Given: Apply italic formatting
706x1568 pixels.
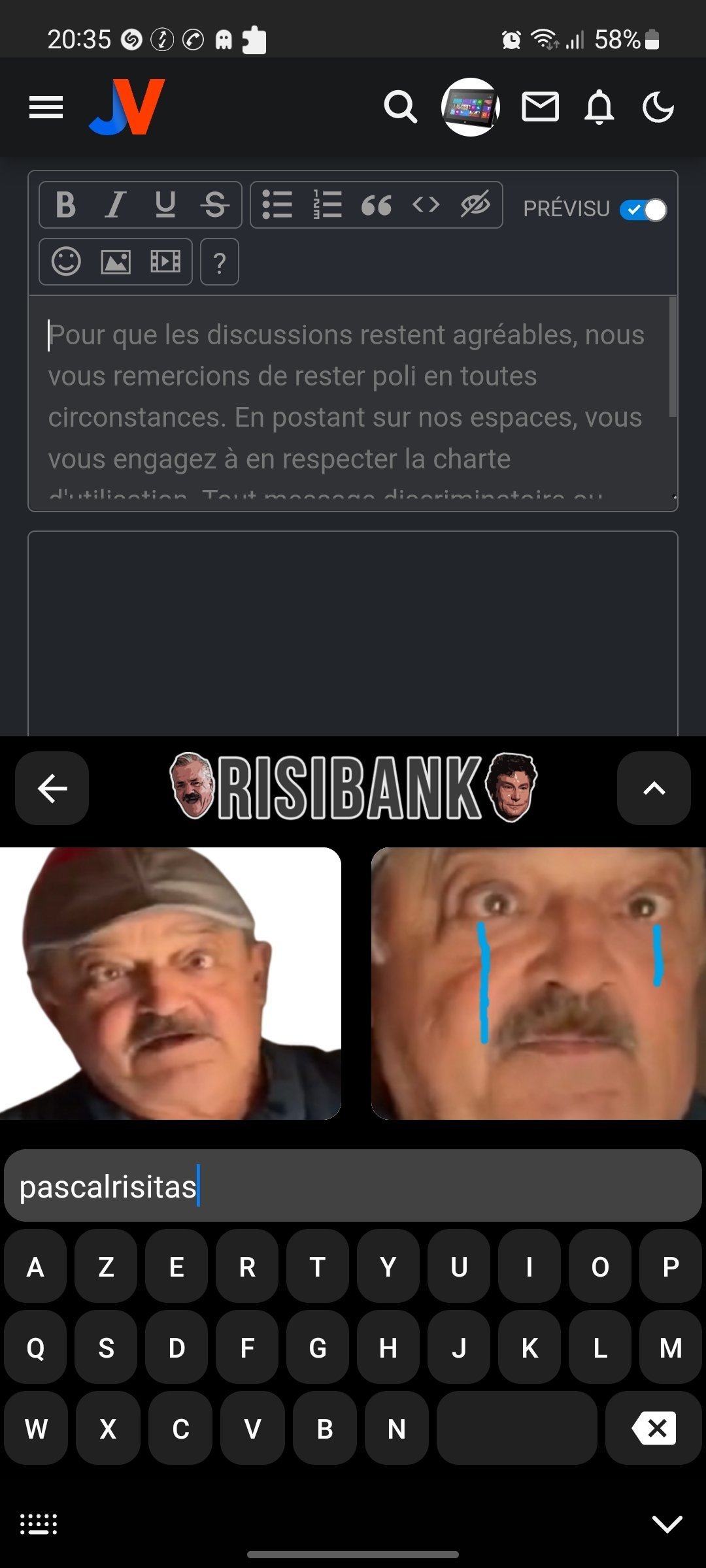Looking at the screenshot, I should [x=116, y=205].
